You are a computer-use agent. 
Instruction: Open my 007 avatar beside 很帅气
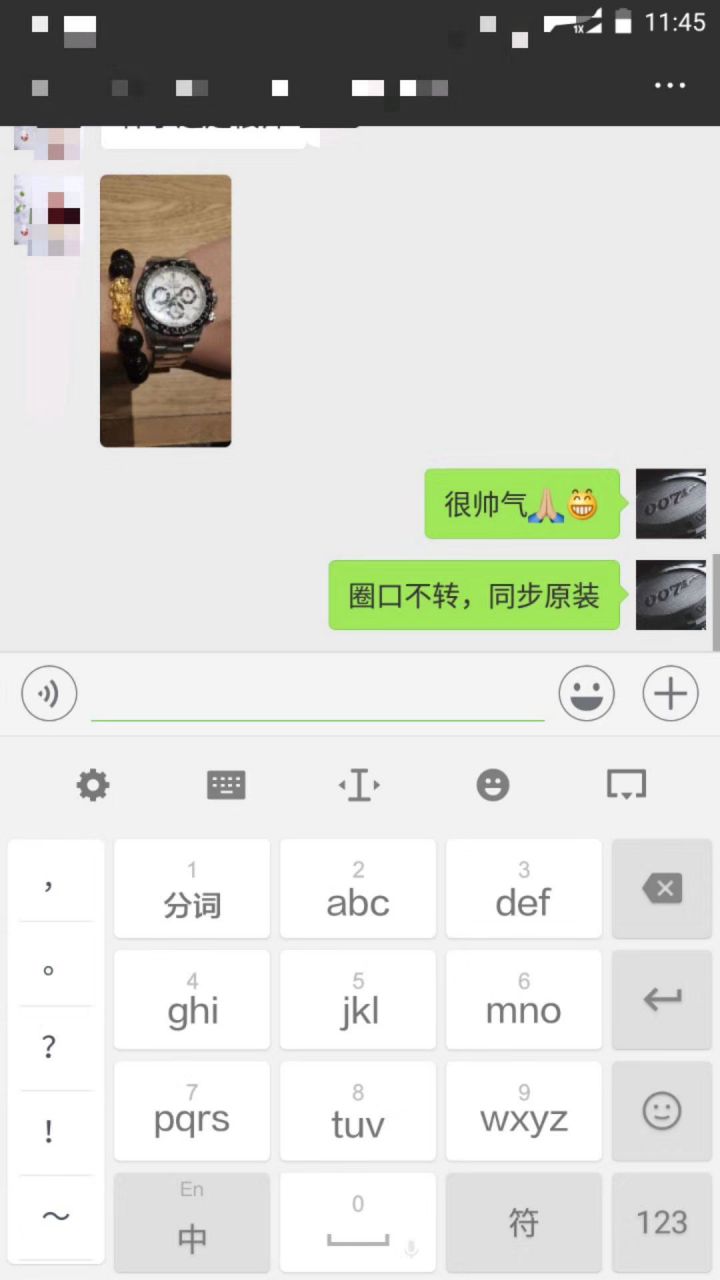670,504
